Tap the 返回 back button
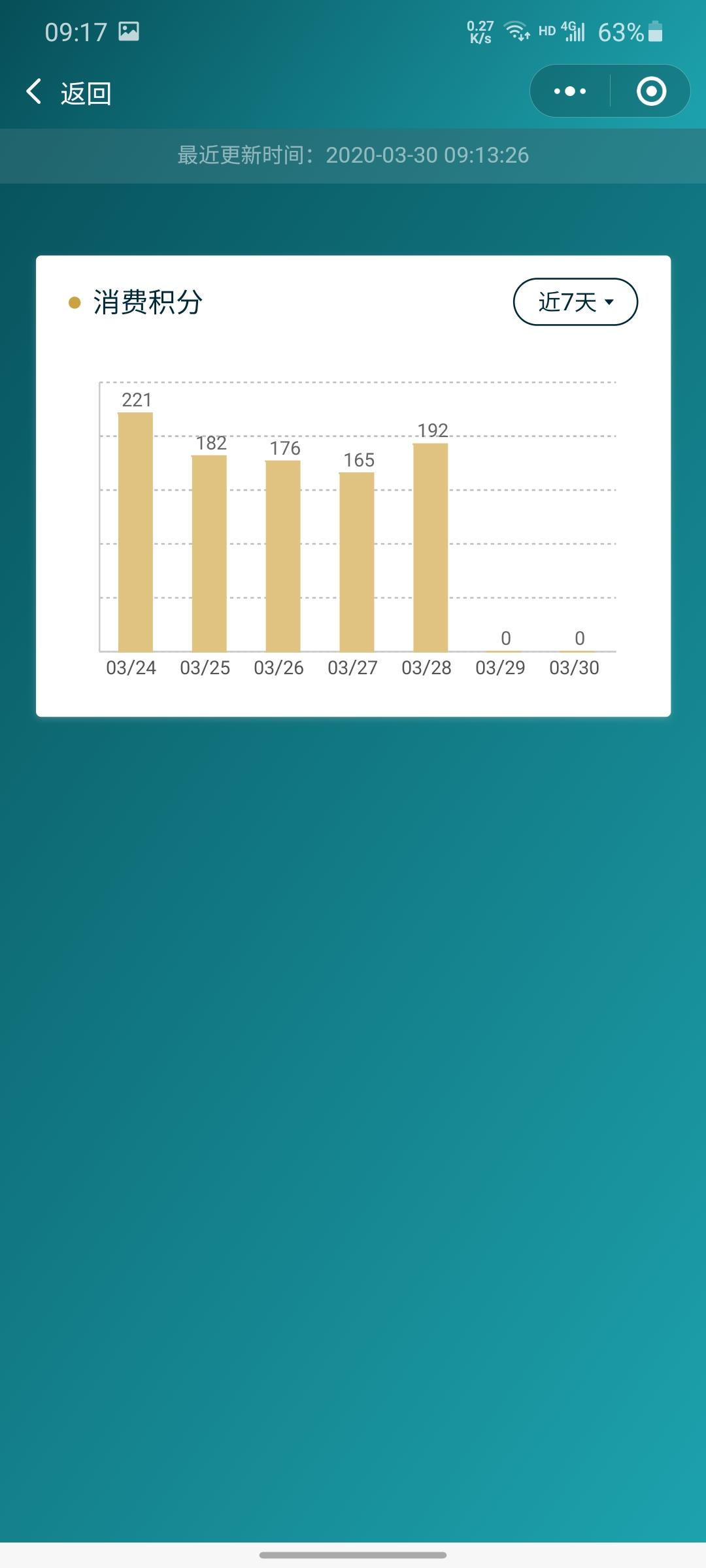 [x=84, y=93]
